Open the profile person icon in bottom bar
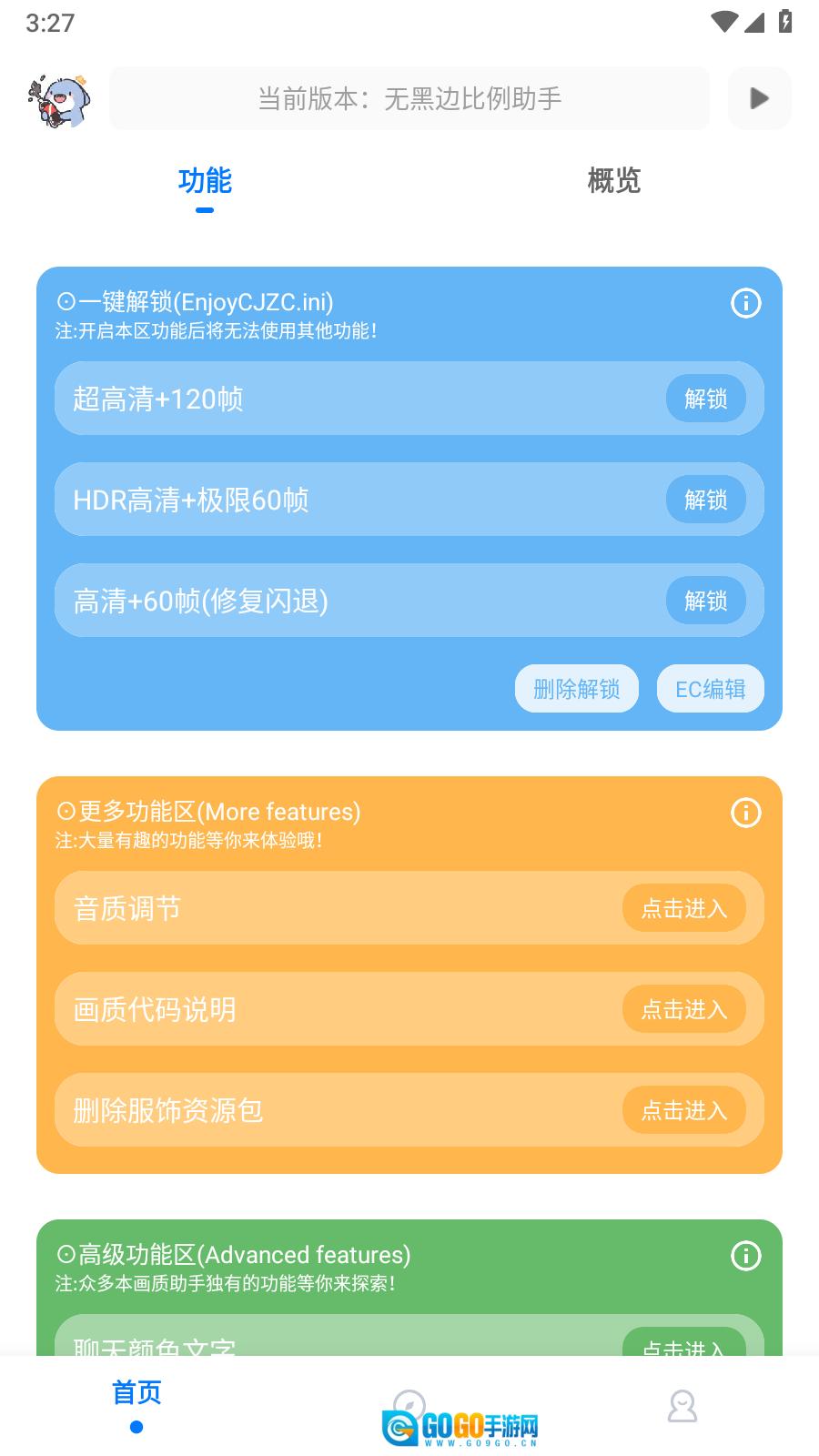819x1456 pixels. tap(681, 1406)
